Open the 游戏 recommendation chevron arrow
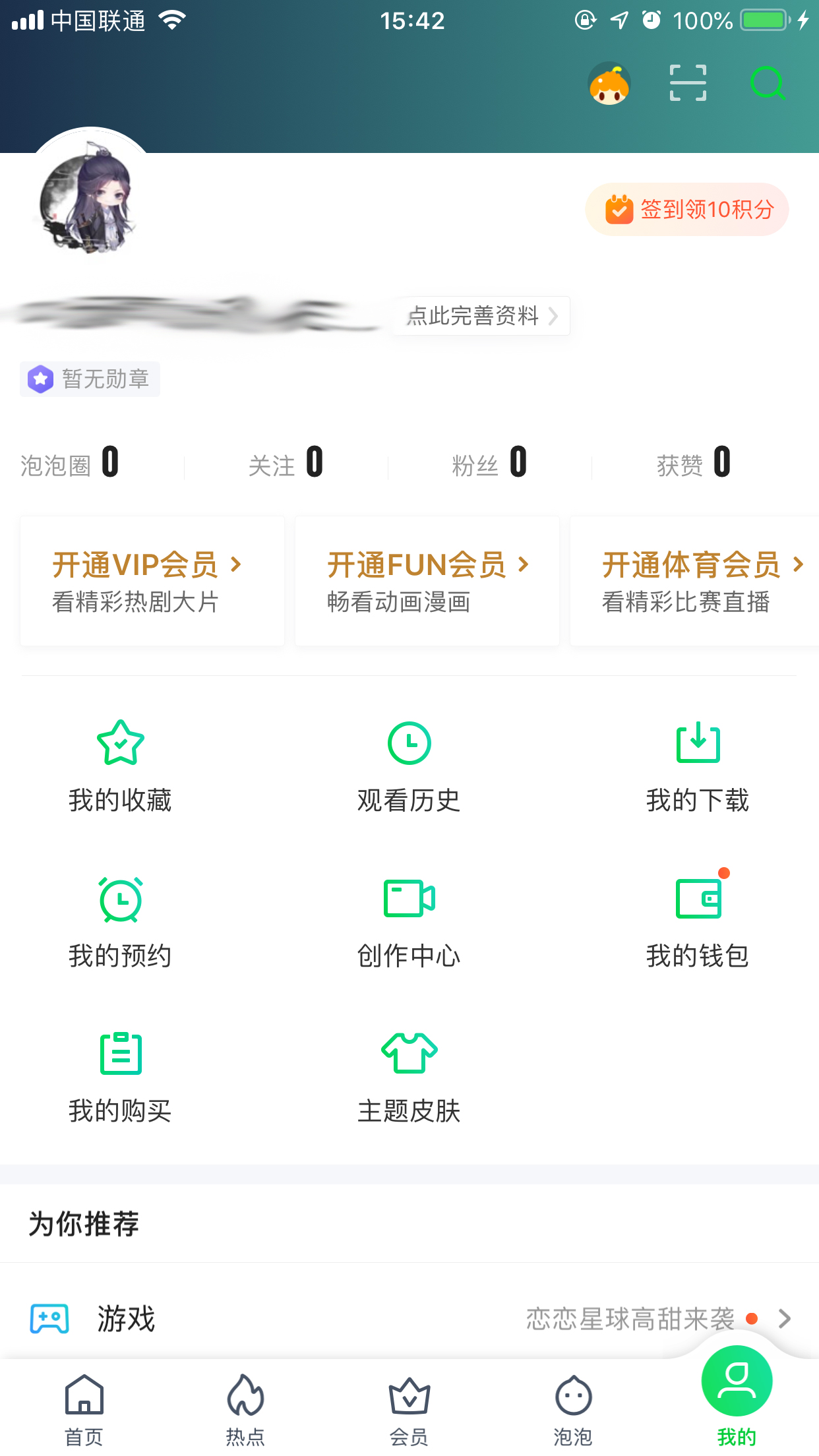 [784, 1319]
